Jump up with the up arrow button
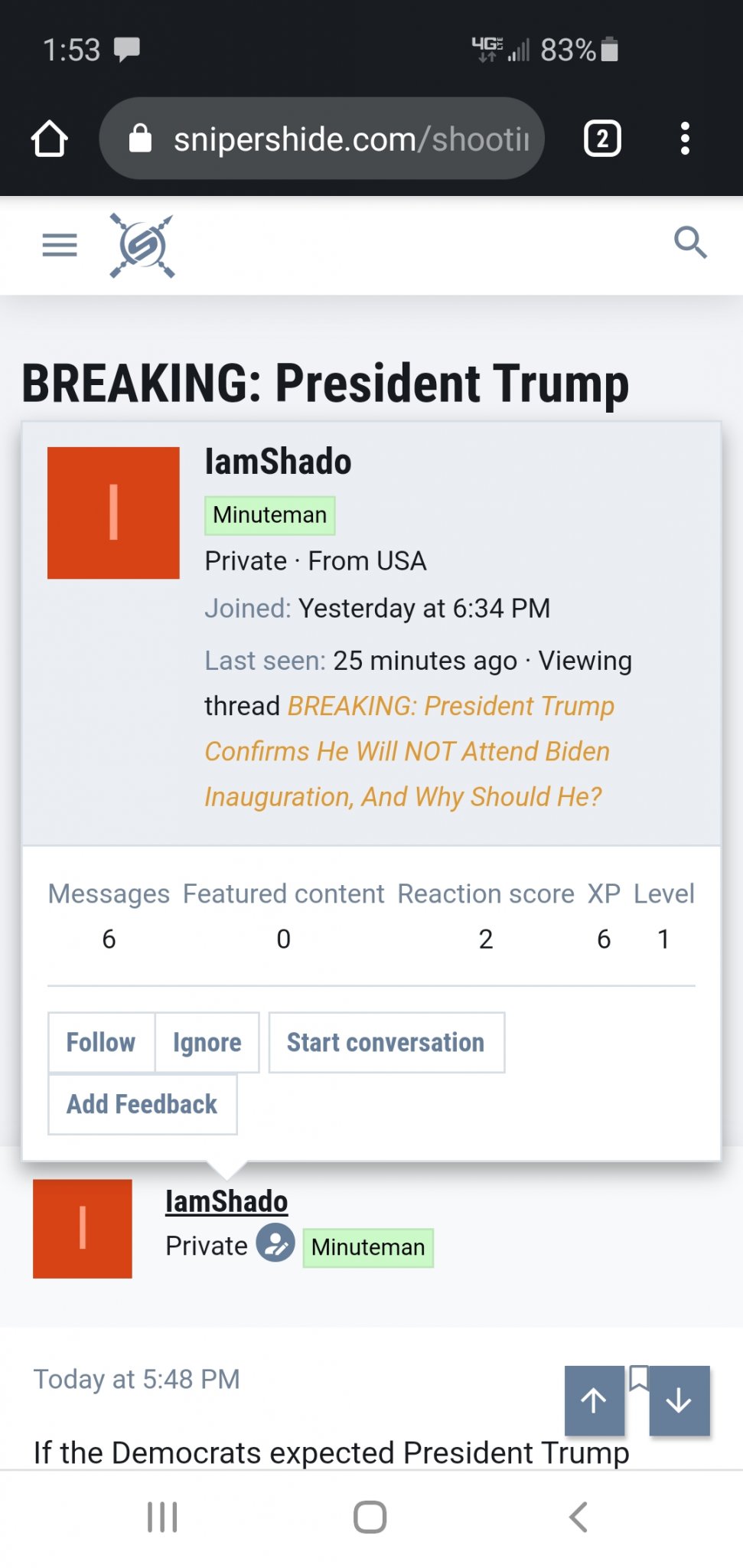743x1568 pixels. click(x=595, y=1400)
